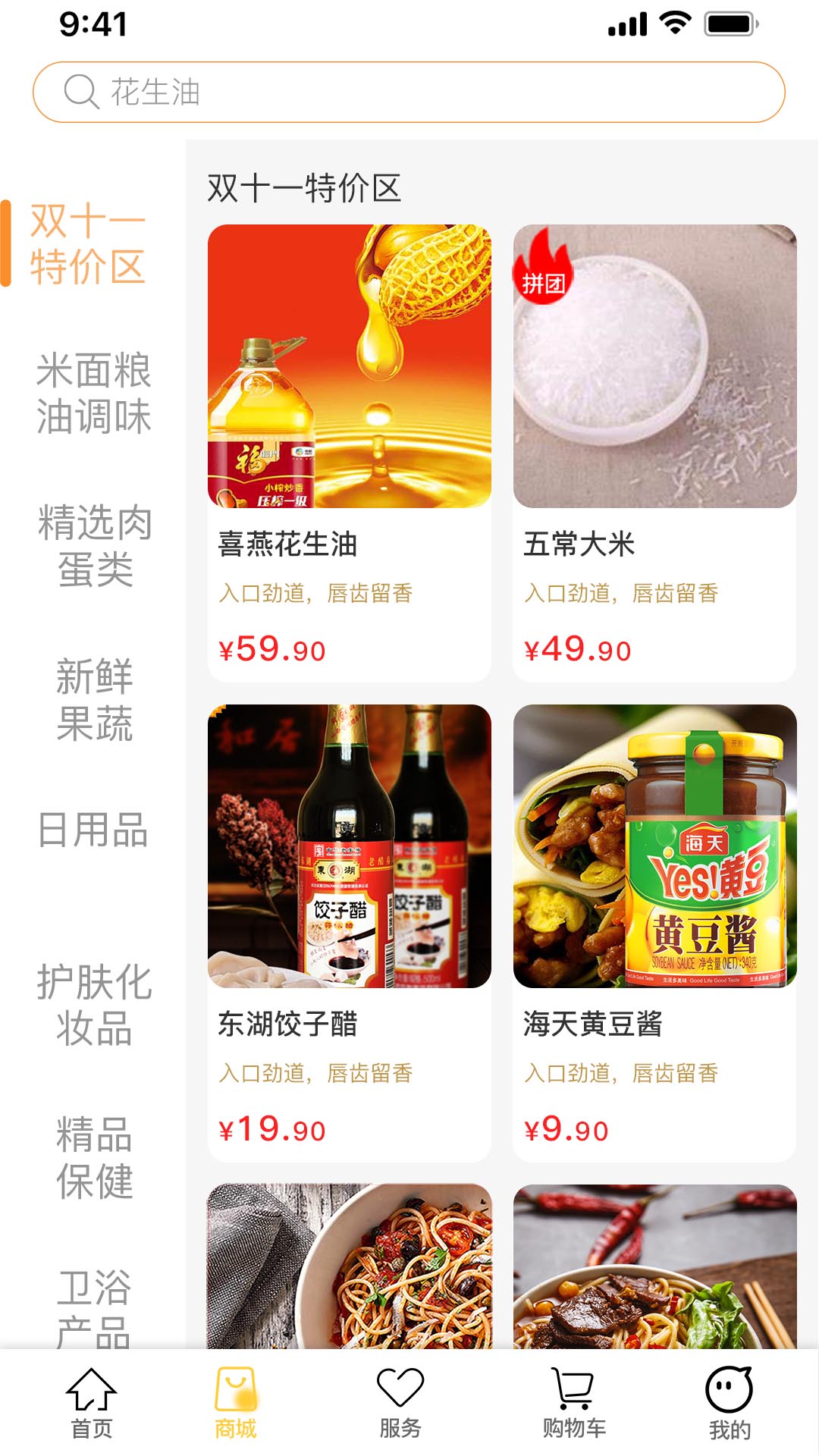Screen dimensions: 819x1456
Task: Tap the 花生油 search box
Action: click(408, 92)
